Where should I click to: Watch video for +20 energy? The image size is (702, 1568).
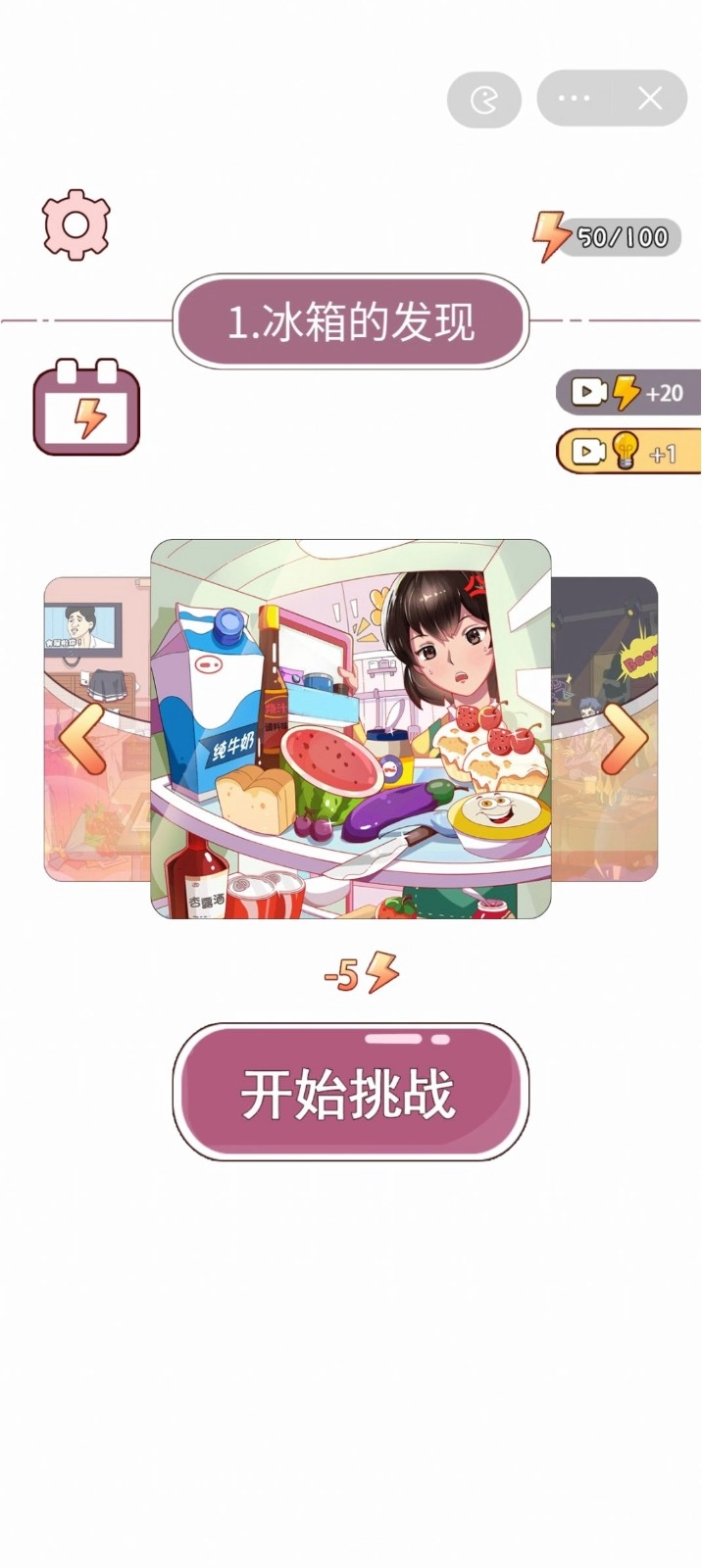pos(630,393)
